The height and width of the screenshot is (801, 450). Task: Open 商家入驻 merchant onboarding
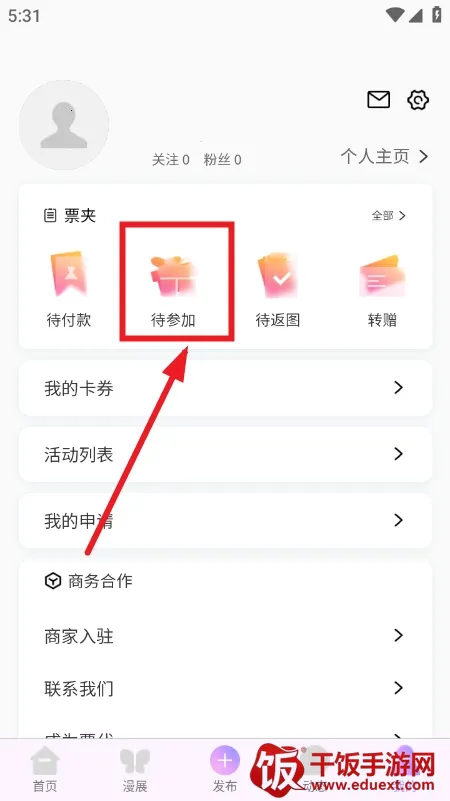point(225,636)
